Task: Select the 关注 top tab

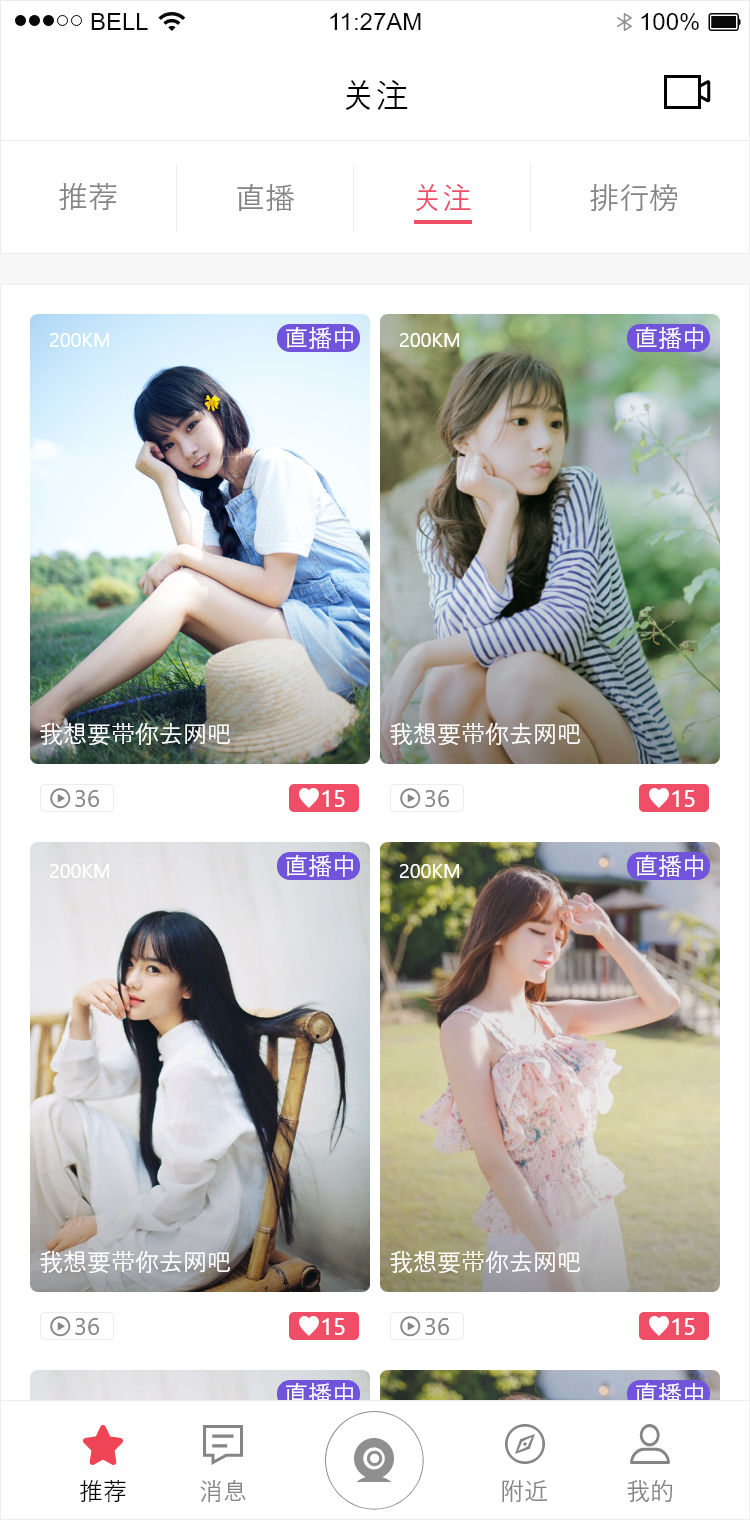Action: pos(443,198)
